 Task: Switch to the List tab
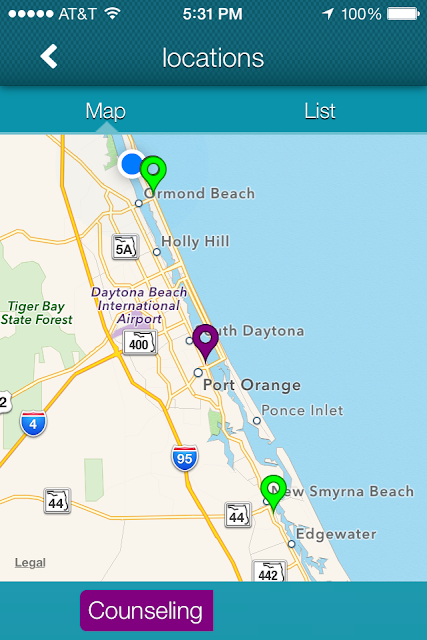[320, 111]
